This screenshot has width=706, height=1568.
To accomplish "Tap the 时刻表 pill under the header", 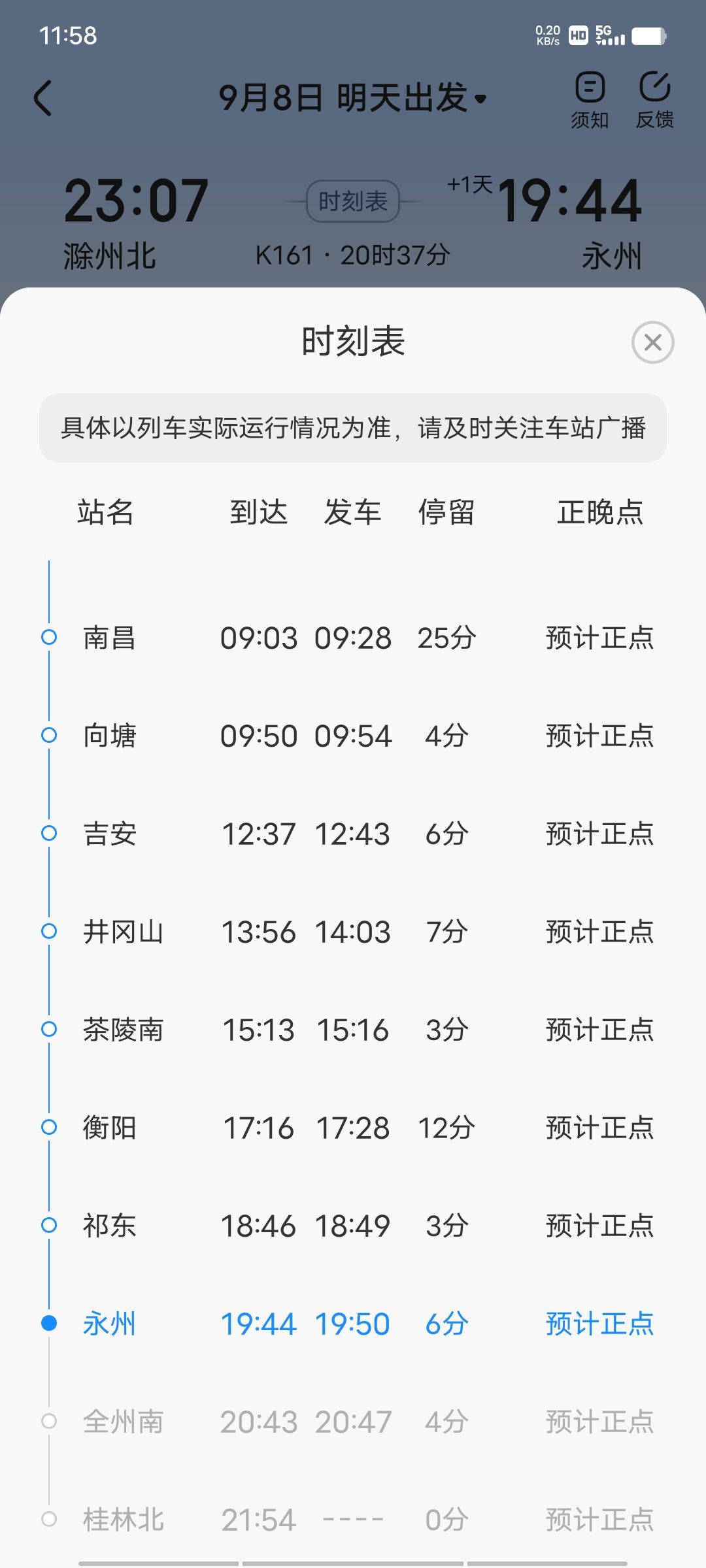I will click(353, 201).
